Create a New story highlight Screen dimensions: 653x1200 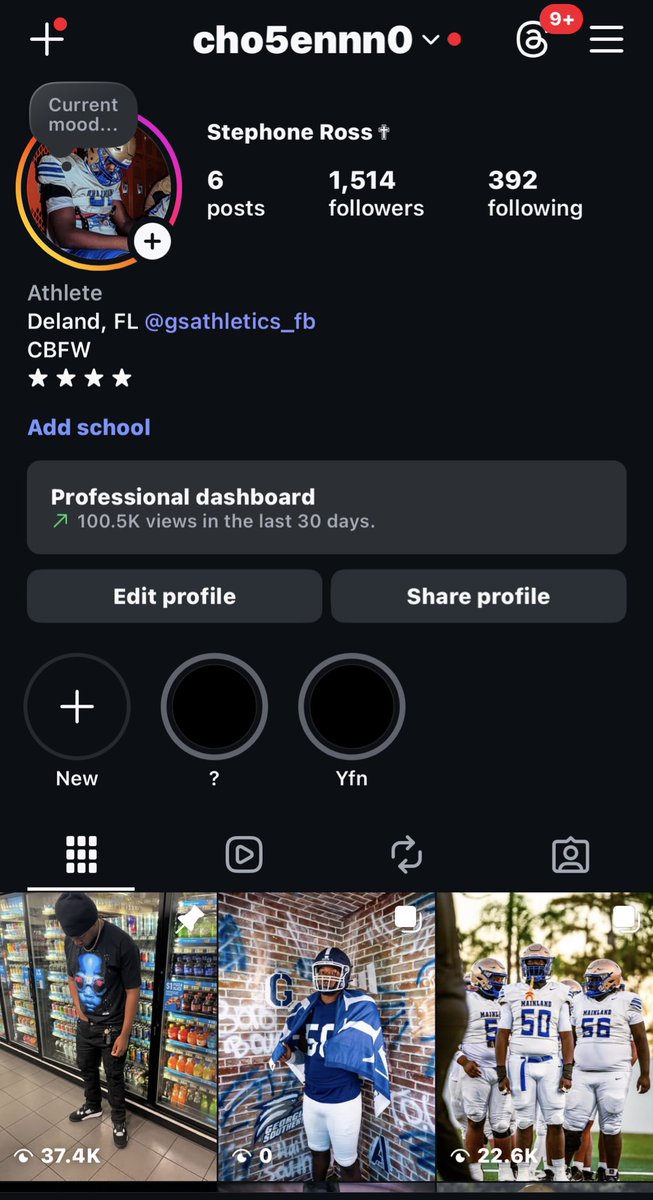click(77, 707)
